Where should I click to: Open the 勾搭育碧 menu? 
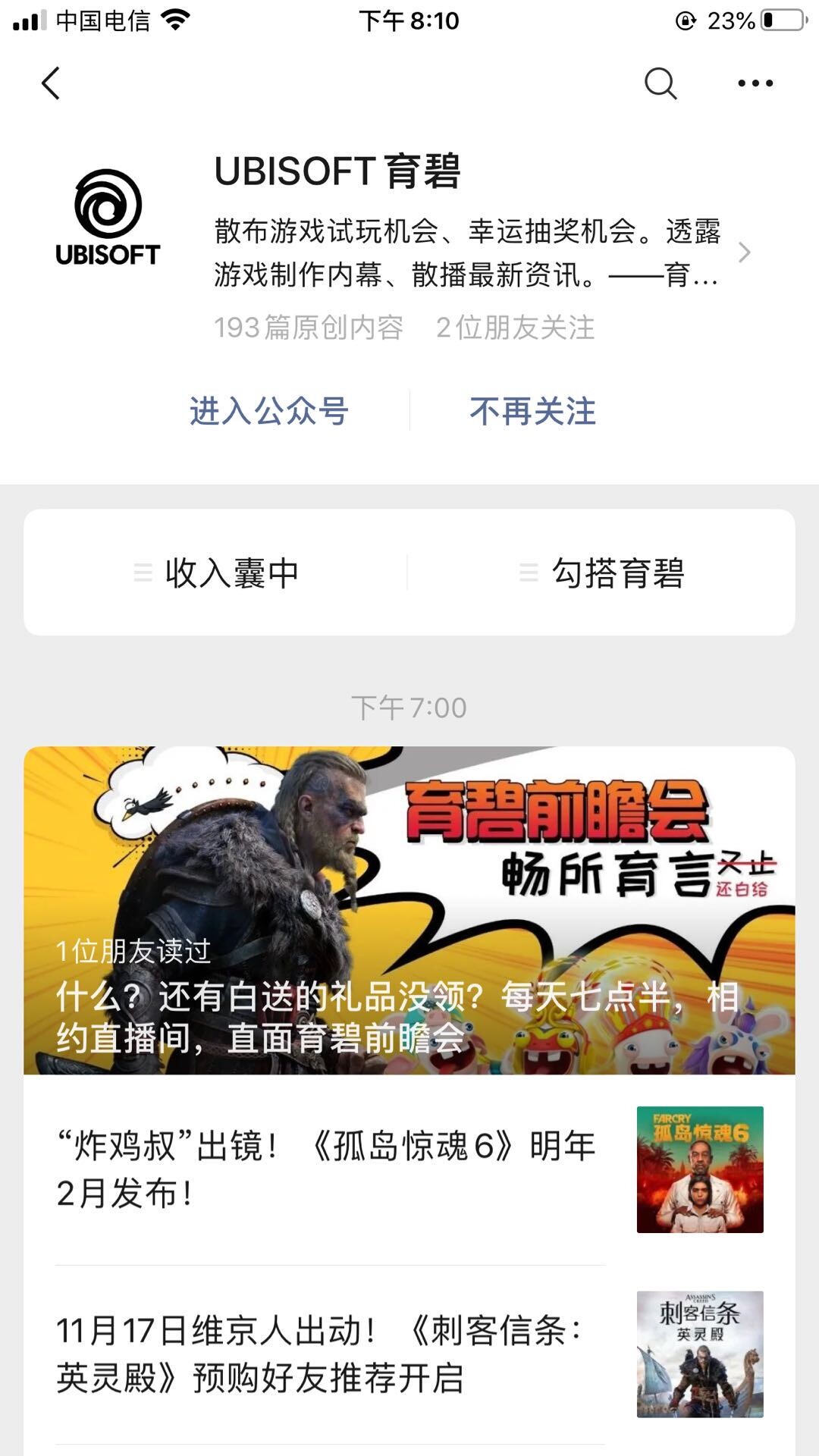(x=603, y=573)
